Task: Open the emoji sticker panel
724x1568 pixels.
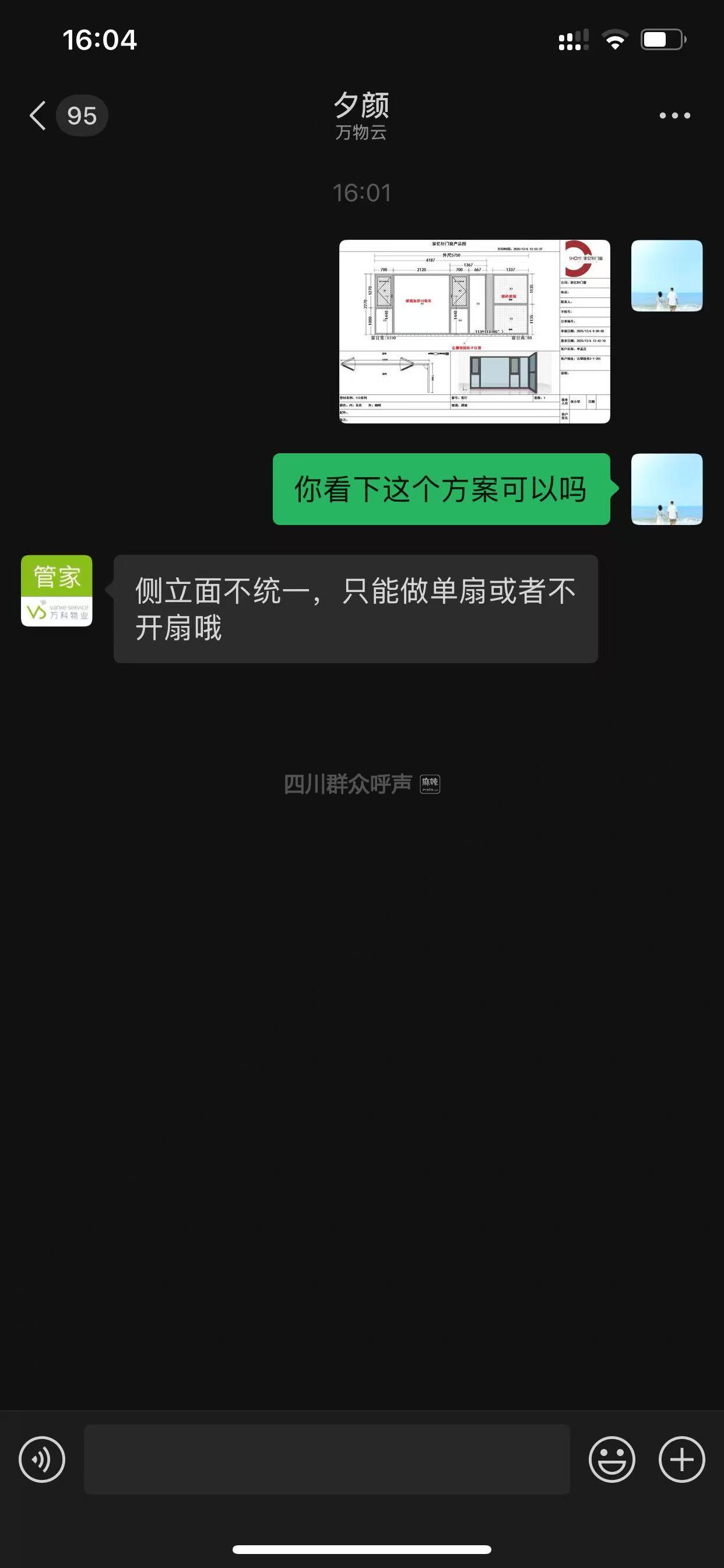Action: point(611,1459)
